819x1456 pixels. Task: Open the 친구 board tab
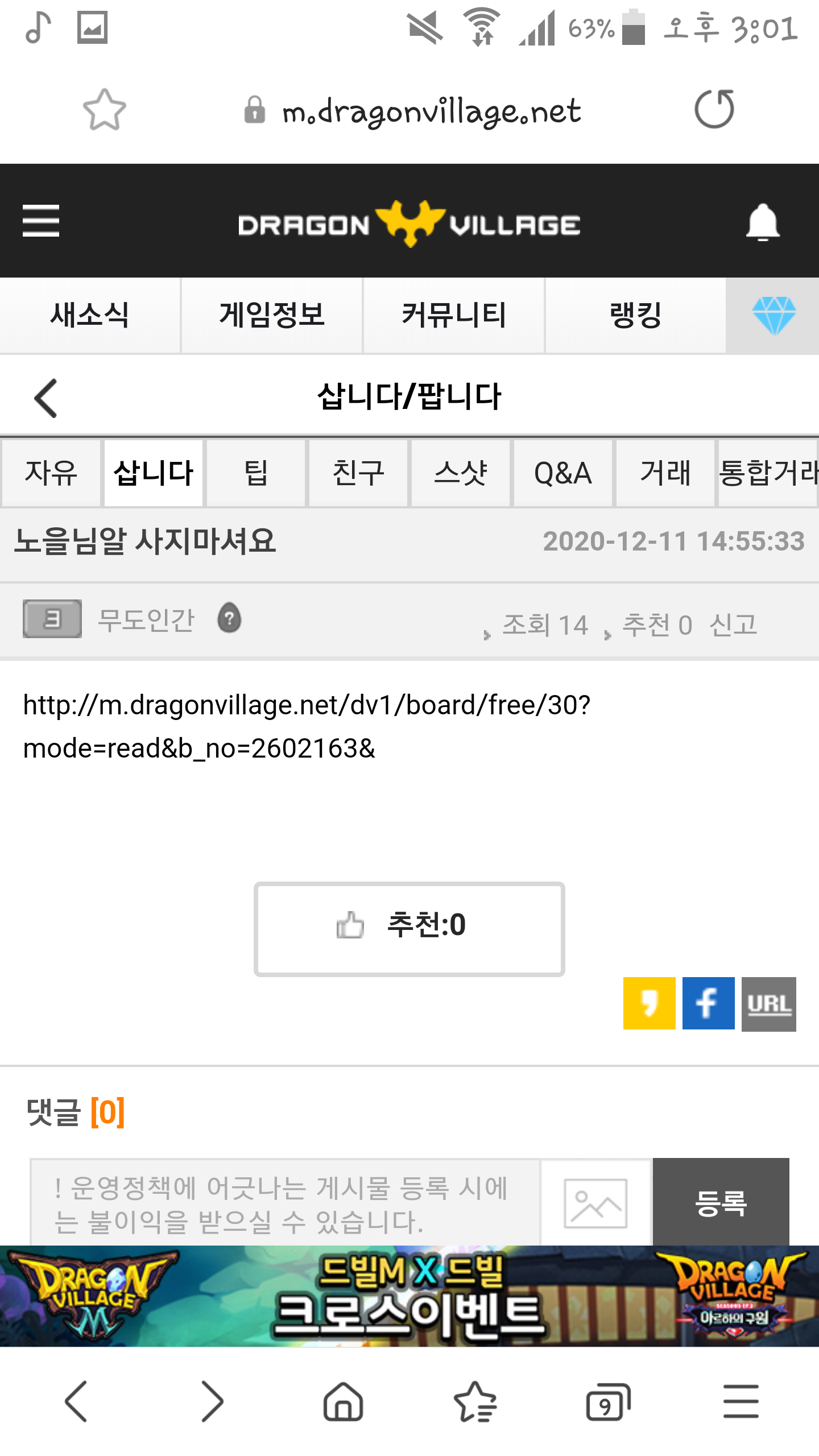(358, 473)
